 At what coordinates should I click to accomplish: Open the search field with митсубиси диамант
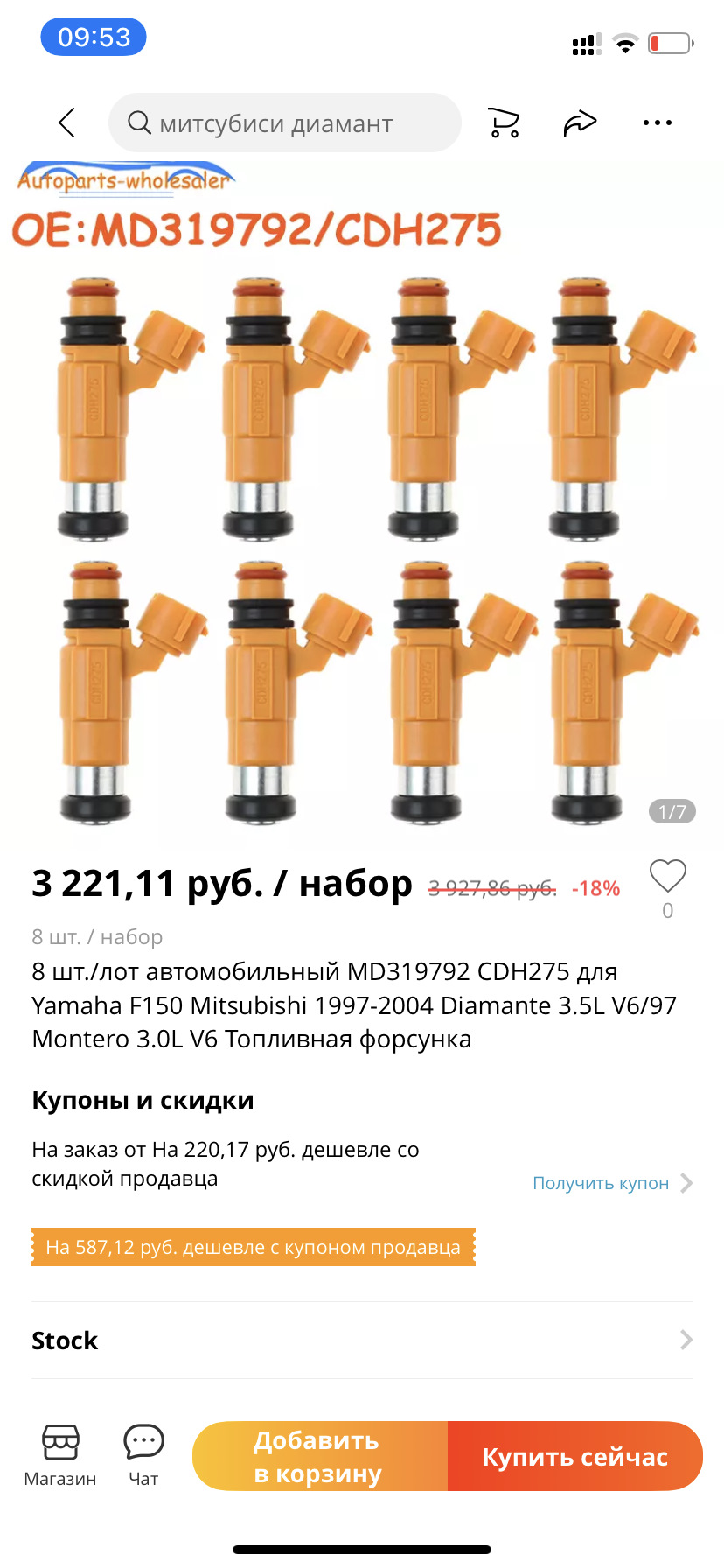pyautogui.click(x=284, y=123)
